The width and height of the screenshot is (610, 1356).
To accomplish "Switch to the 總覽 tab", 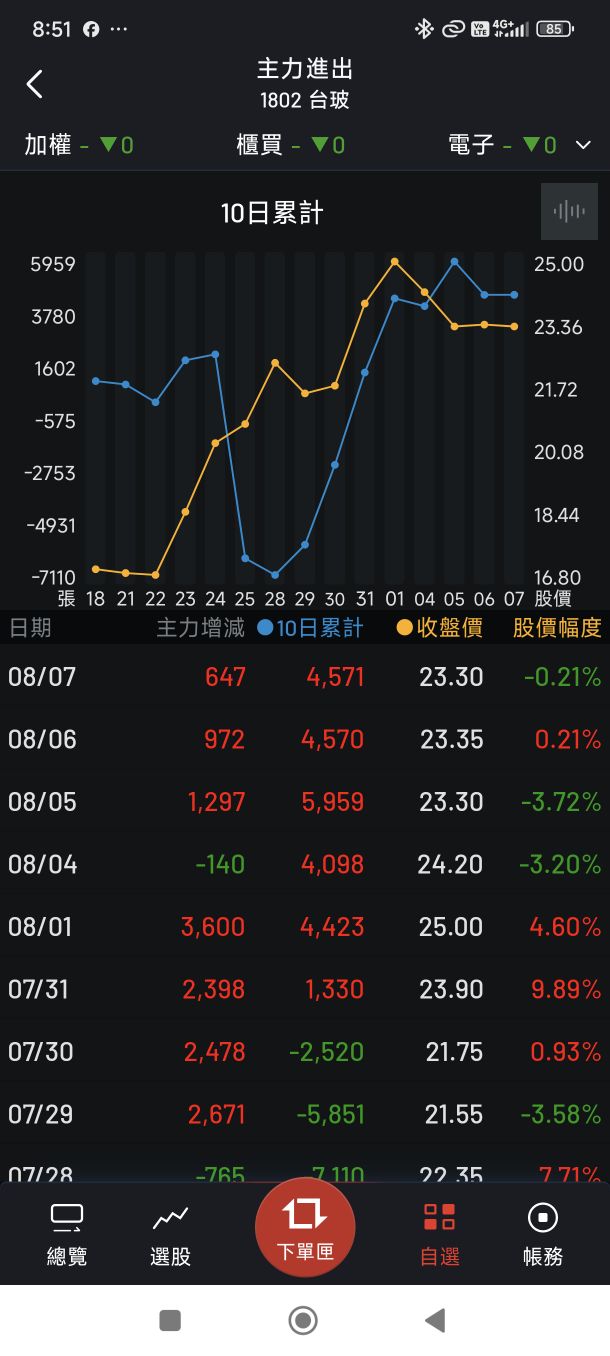I will coord(67,1233).
